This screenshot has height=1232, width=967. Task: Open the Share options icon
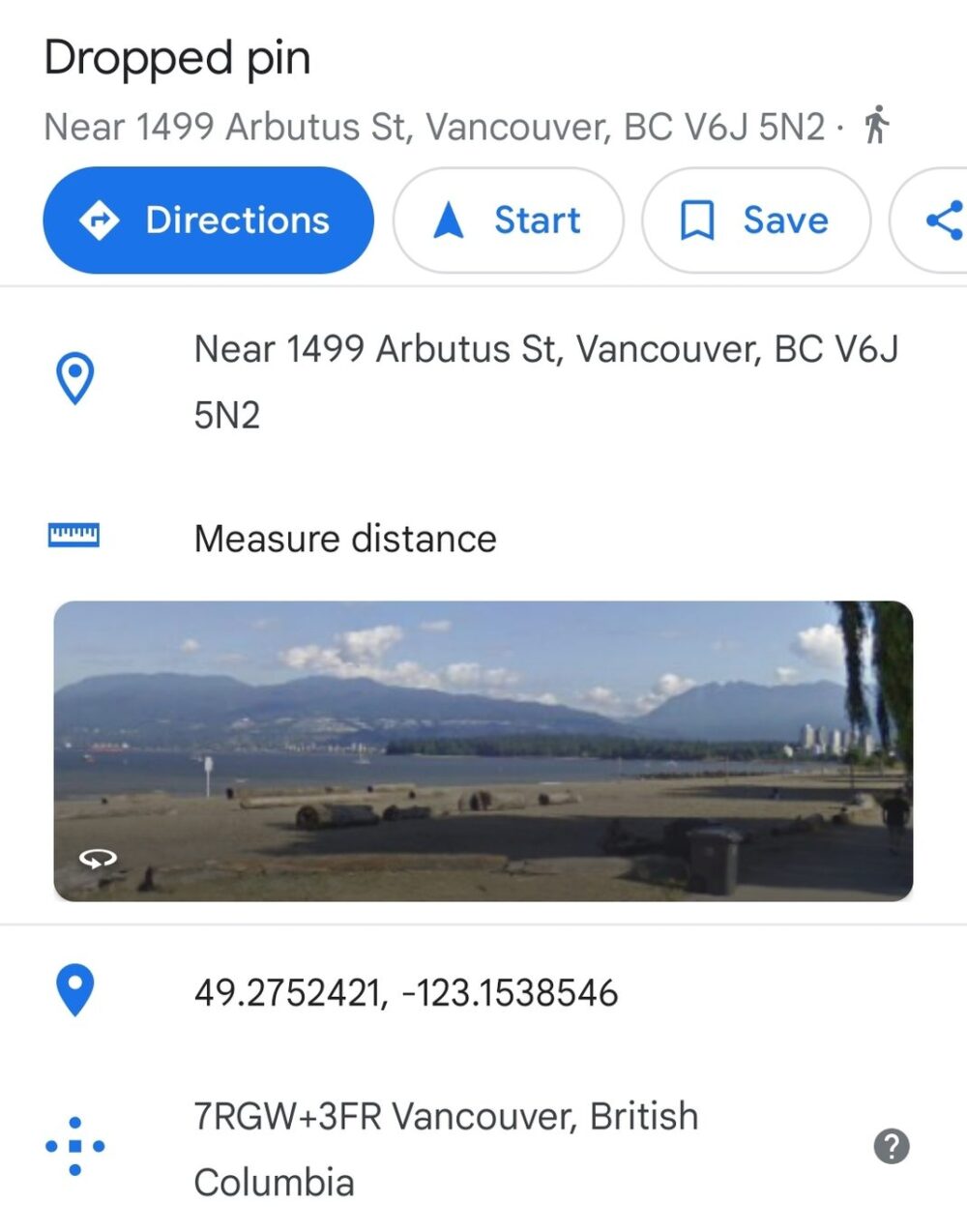click(945, 220)
